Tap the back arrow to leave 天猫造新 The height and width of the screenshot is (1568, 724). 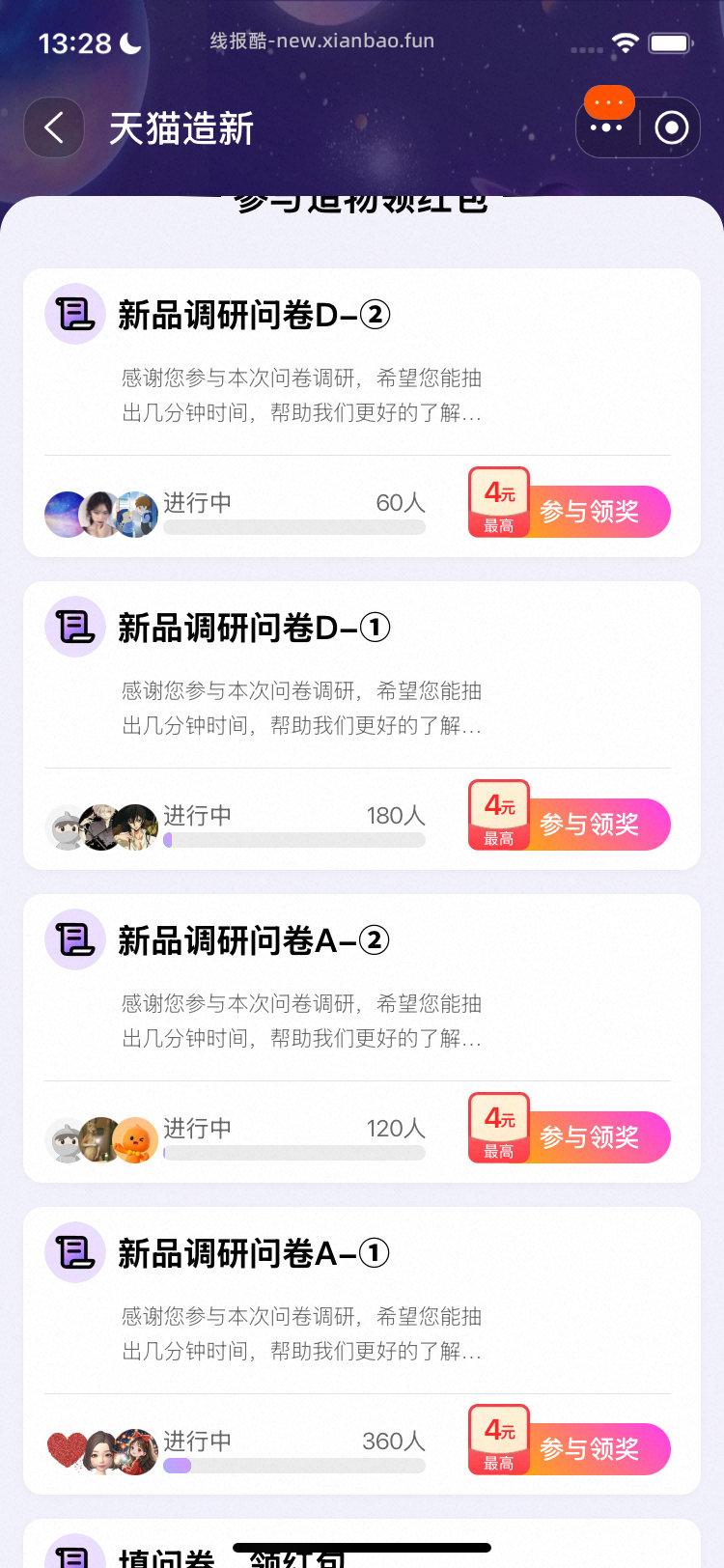[x=53, y=126]
